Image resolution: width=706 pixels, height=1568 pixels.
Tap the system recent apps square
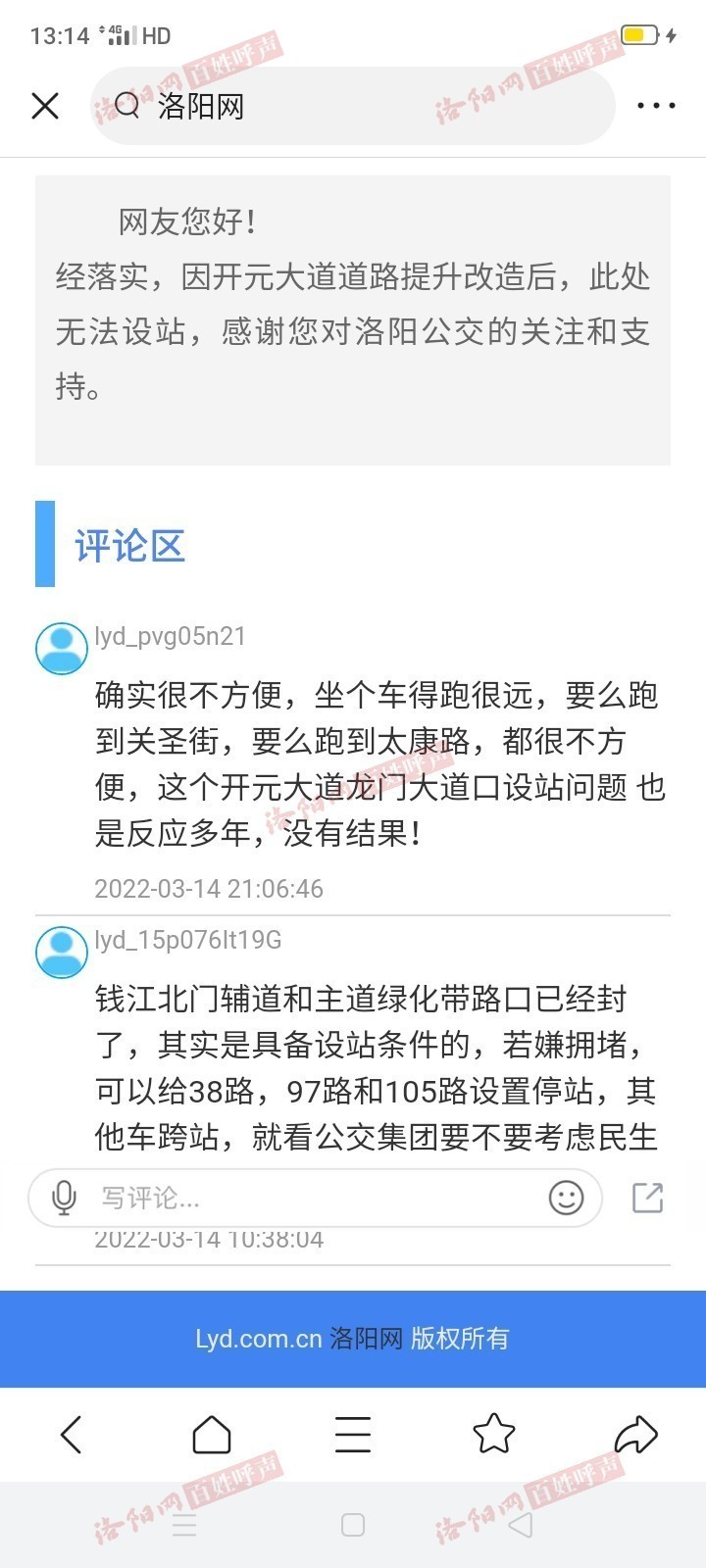coord(353,1525)
